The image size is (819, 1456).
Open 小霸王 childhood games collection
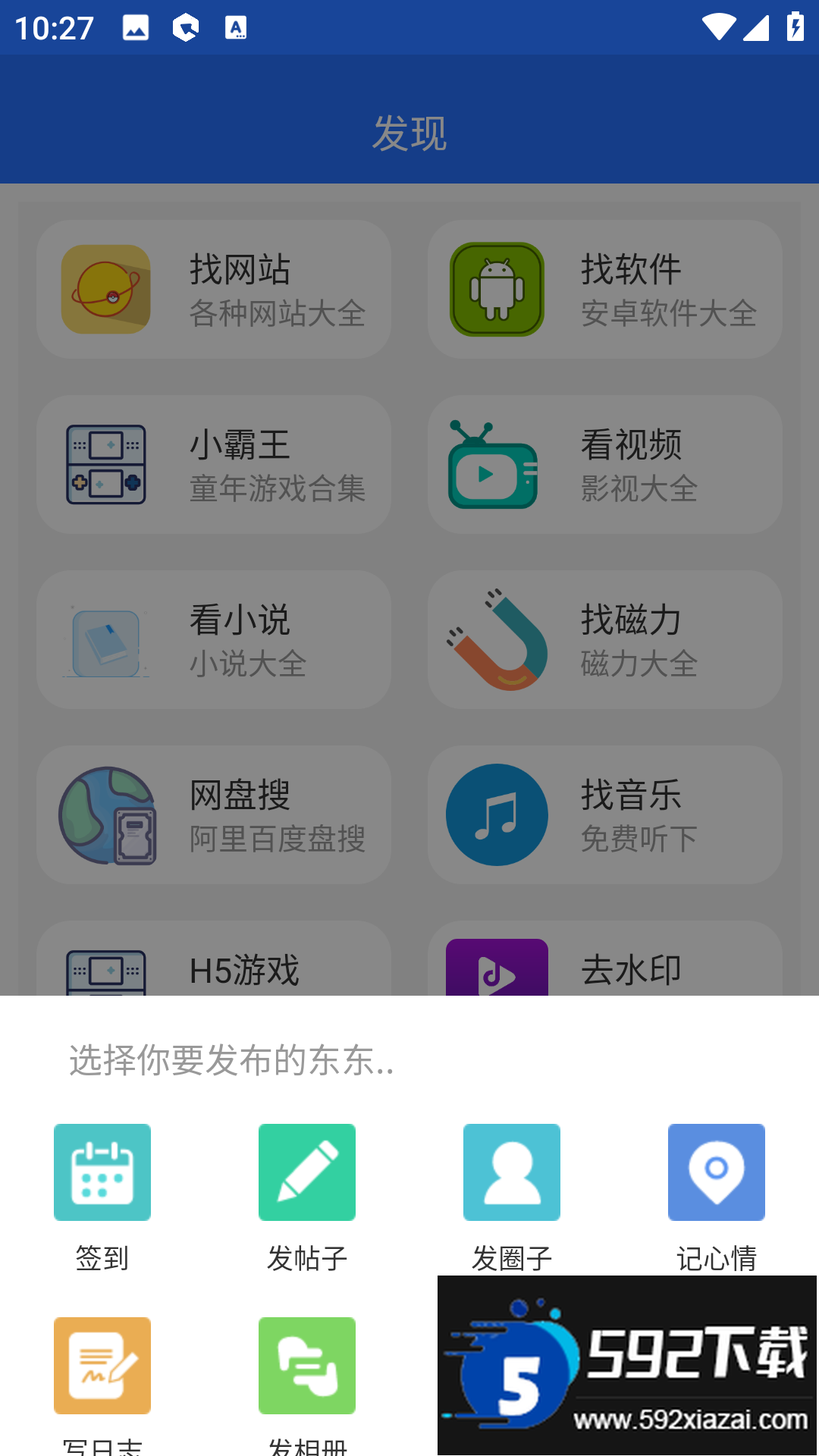pos(213,463)
